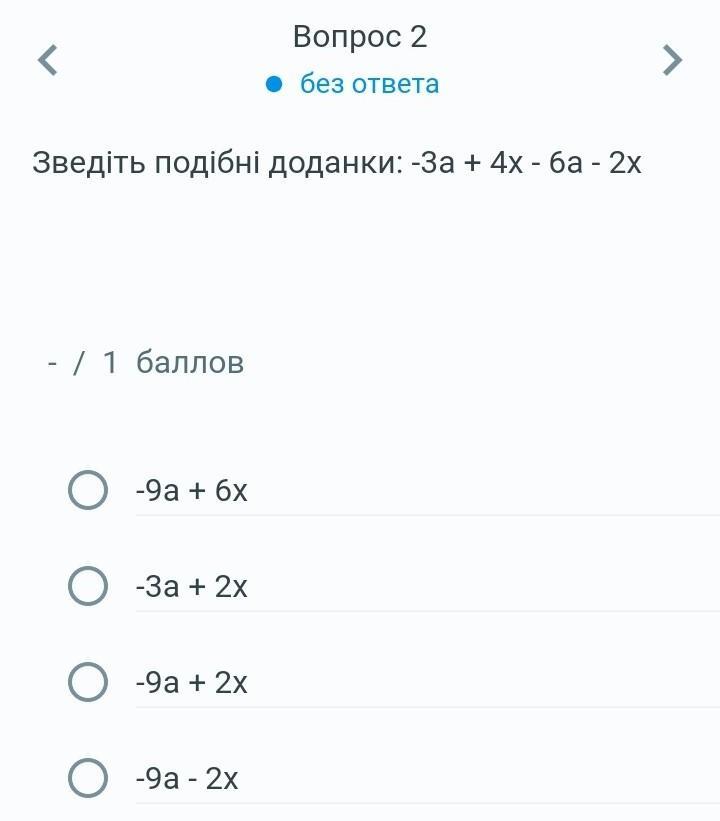Viewport: 720px width, 821px height.
Task: Choose the option -3a + 2x
Action: 88,586
